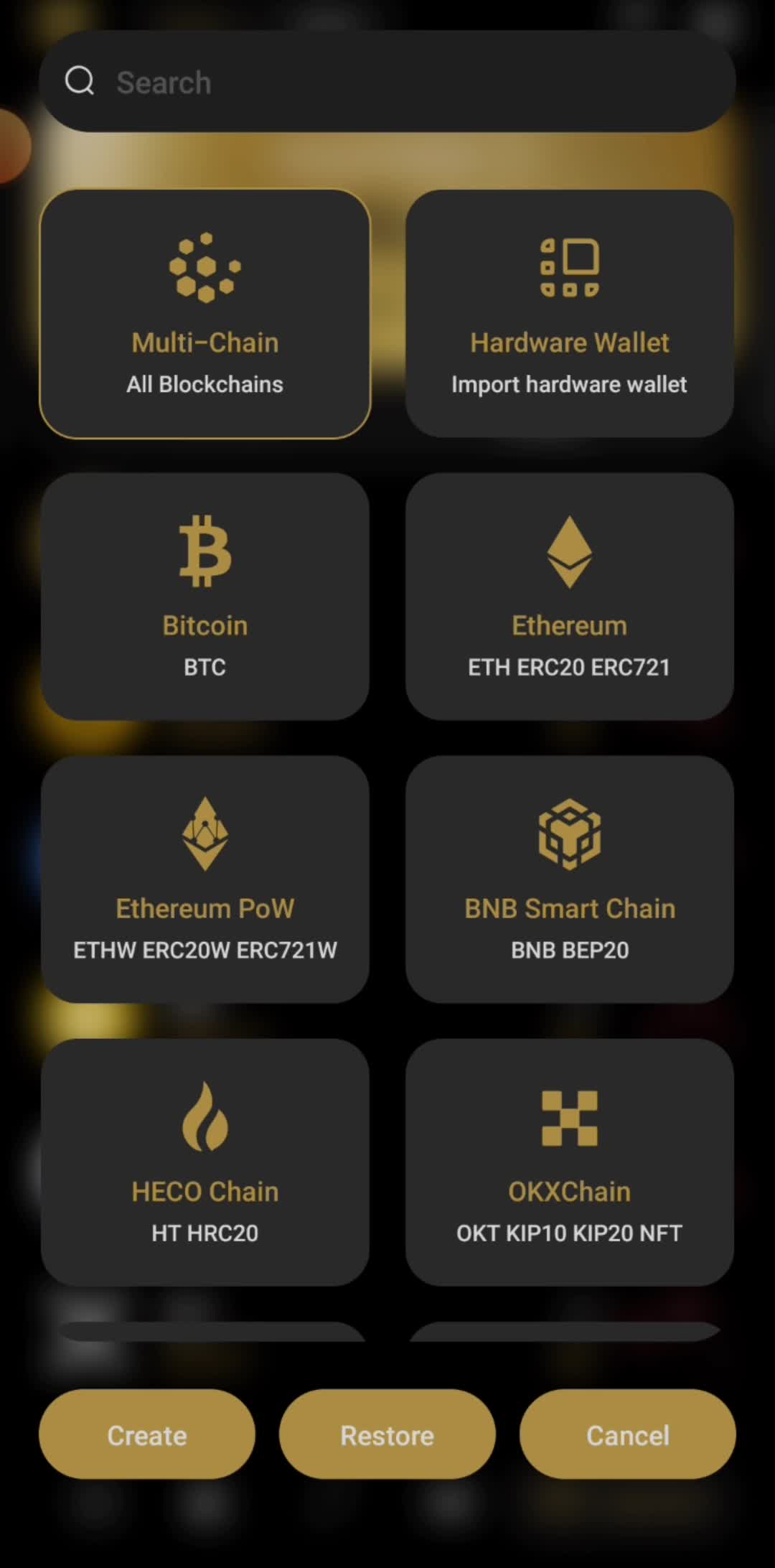
Task: Choose Hardware Wallet import option
Action: [x=569, y=314]
